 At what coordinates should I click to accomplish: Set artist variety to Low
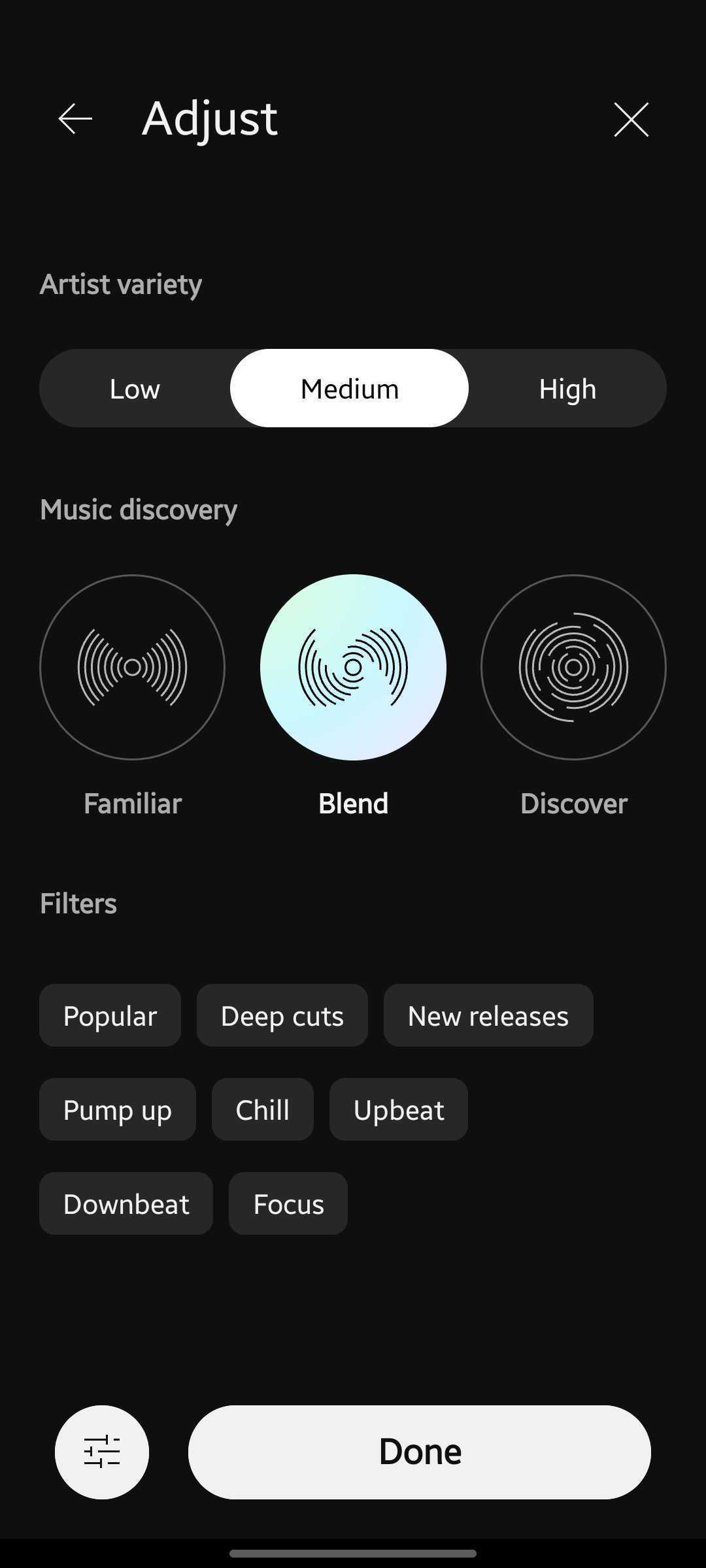135,389
